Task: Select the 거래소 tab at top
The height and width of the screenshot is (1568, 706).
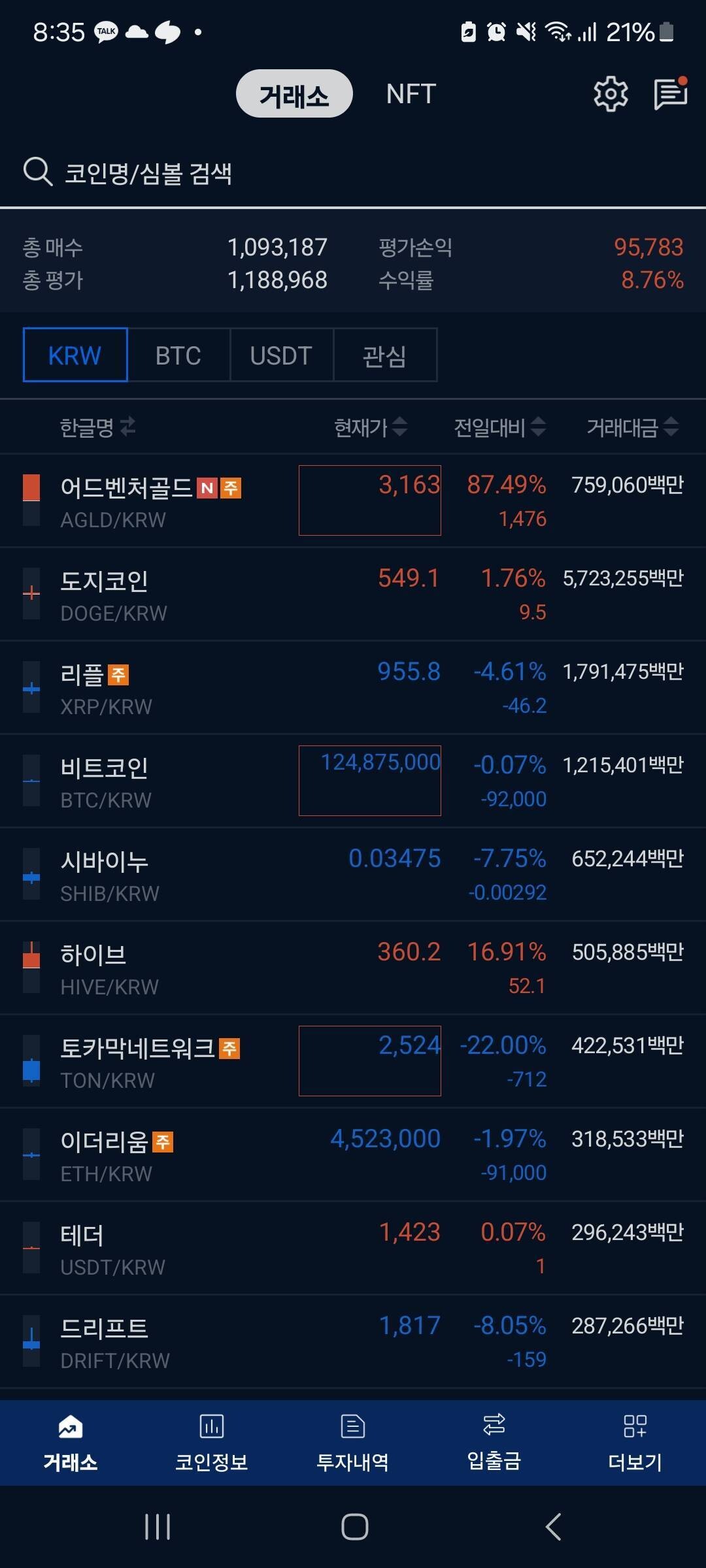Action: pyautogui.click(x=293, y=93)
